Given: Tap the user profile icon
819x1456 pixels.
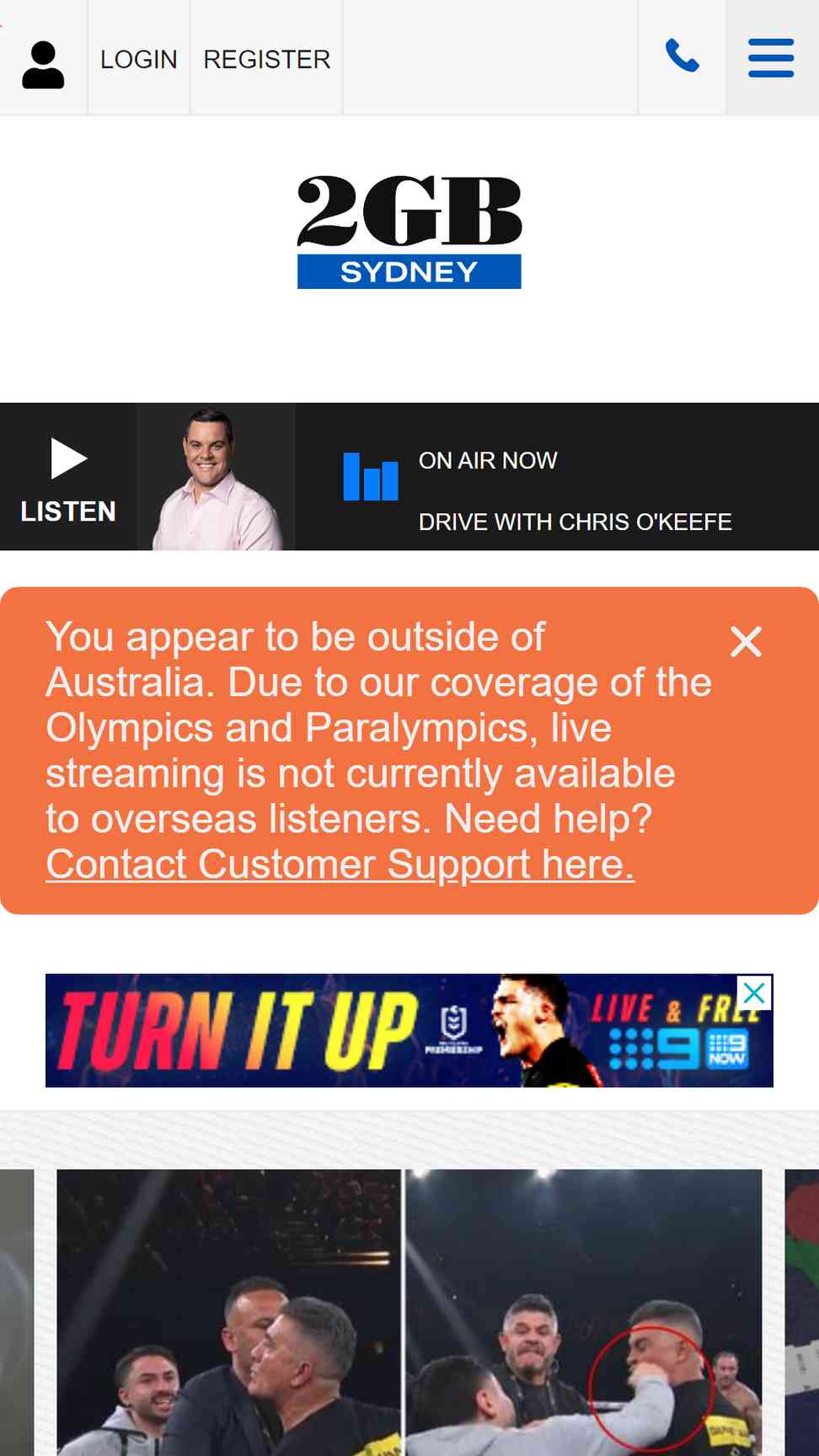Looking at the screenshot, I should point(43,63).
